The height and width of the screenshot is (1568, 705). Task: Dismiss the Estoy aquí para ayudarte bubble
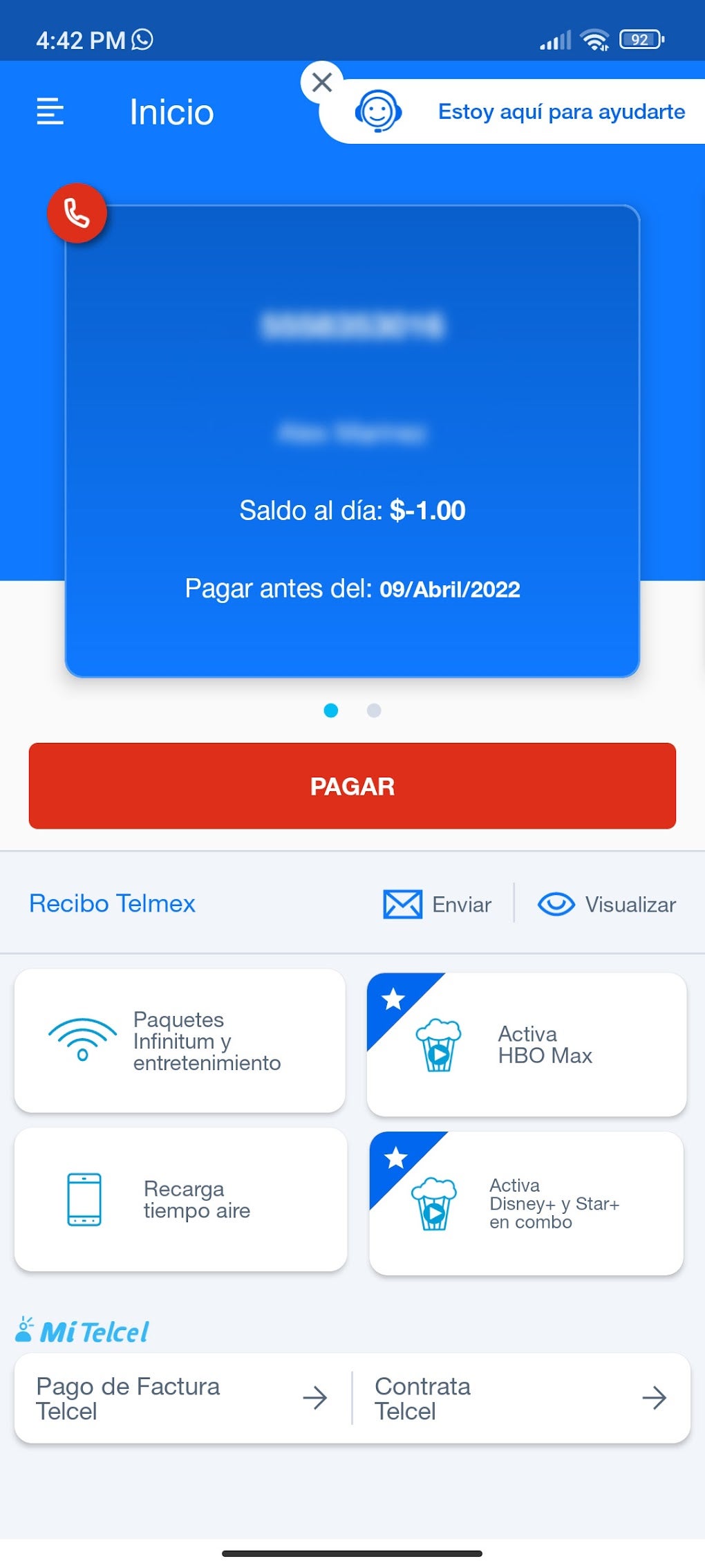click(x=322, y=82)
